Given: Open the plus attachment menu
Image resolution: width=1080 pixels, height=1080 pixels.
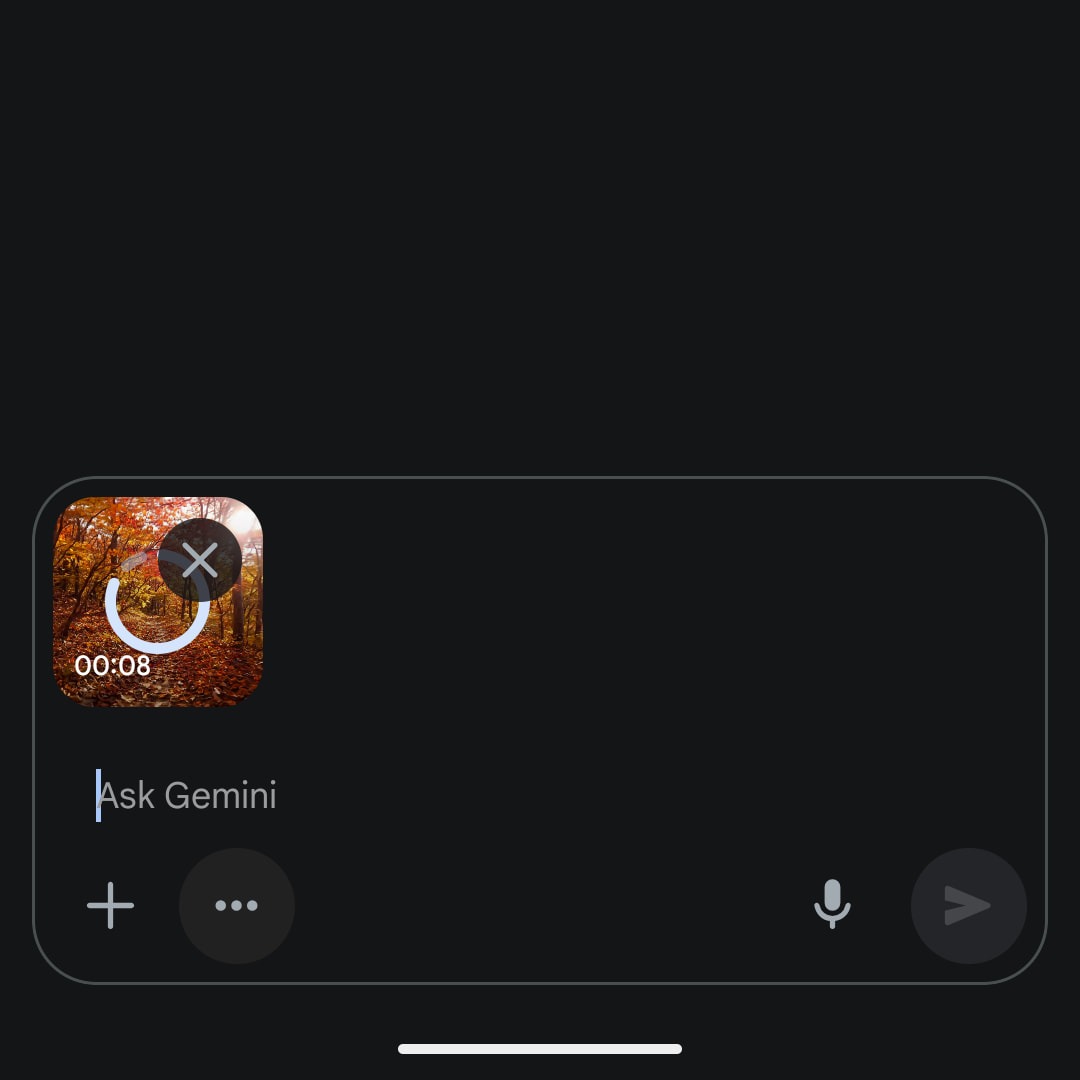Looking at the screenshot, I should pyautogui.click(x=110, y=906).
